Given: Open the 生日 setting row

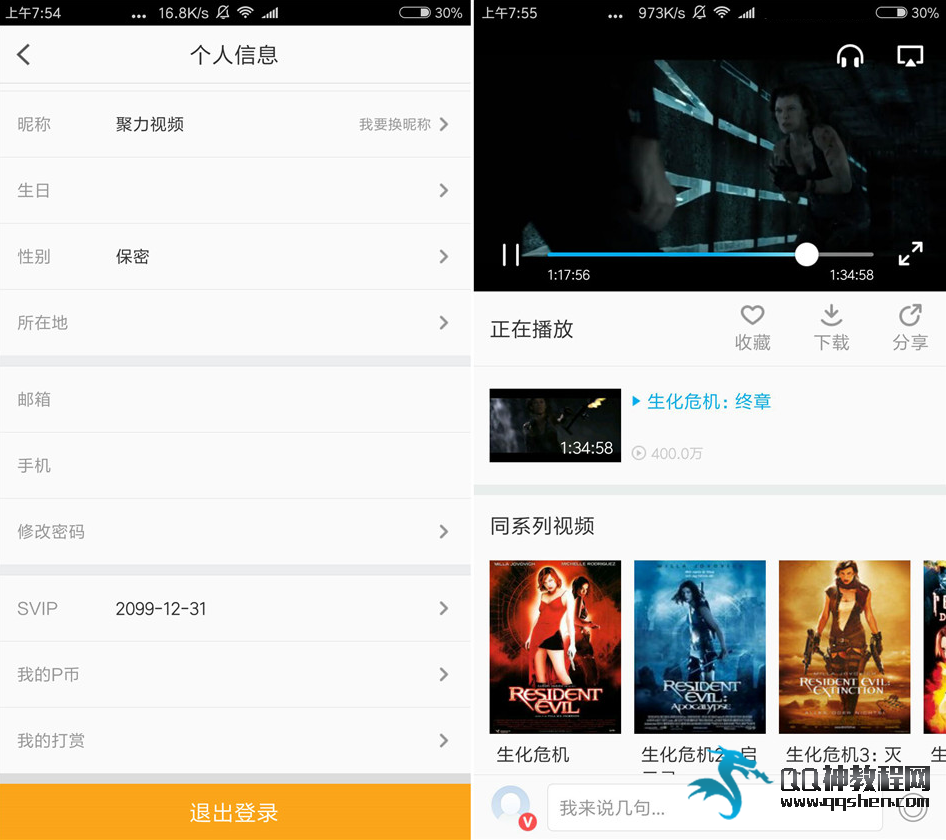Looking at the screenshot, I should pos(235,190).
